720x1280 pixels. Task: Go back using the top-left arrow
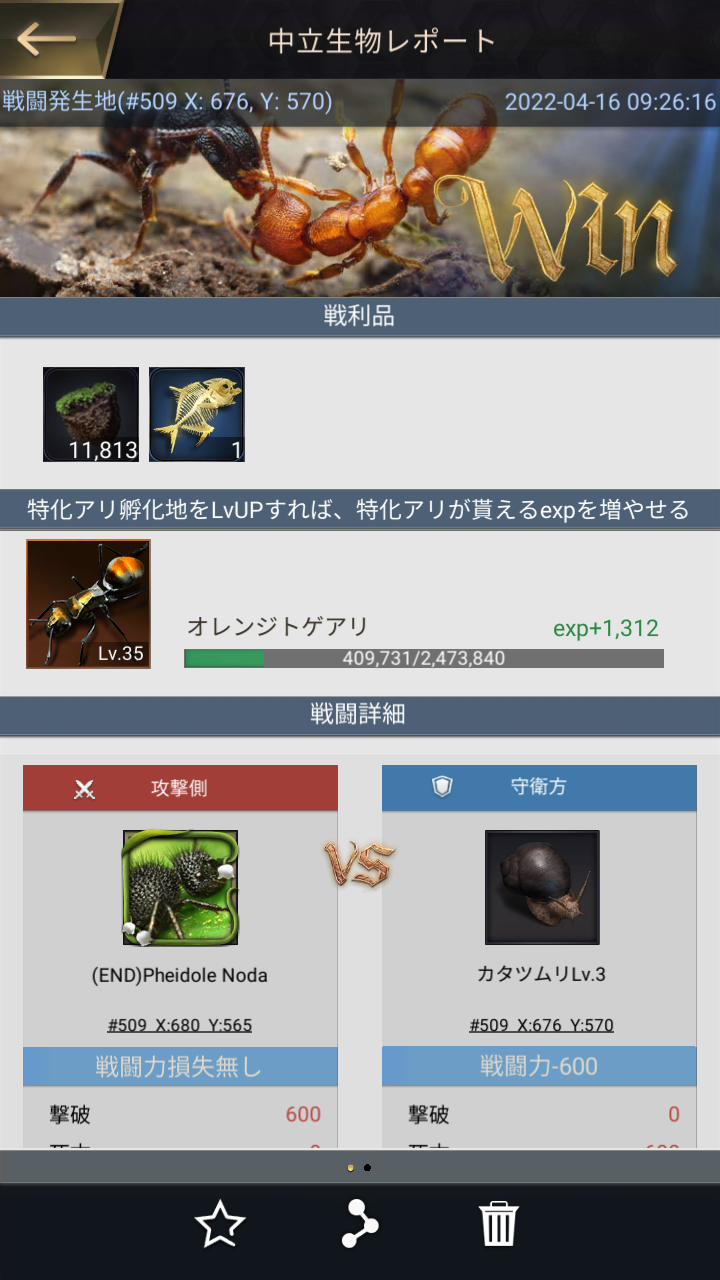pyautogui.click(x=46, y=39)
